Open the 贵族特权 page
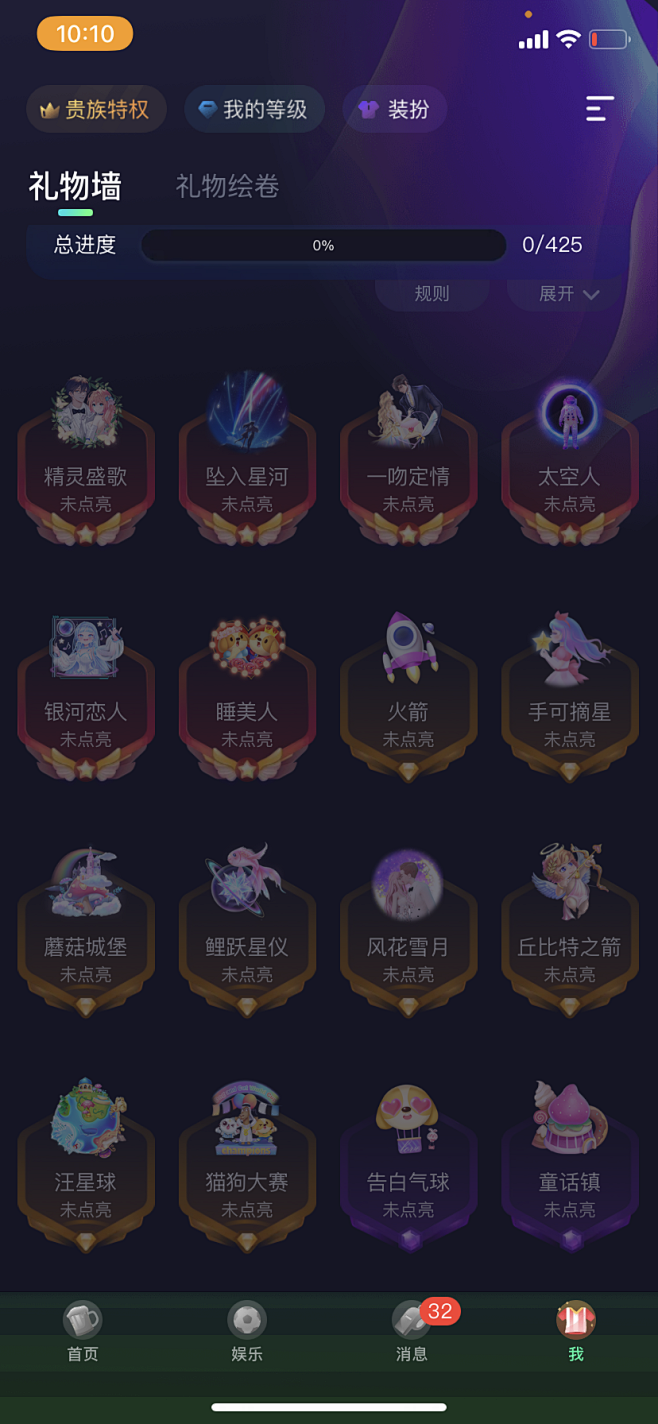658x1424 pixels. point(95,109)
